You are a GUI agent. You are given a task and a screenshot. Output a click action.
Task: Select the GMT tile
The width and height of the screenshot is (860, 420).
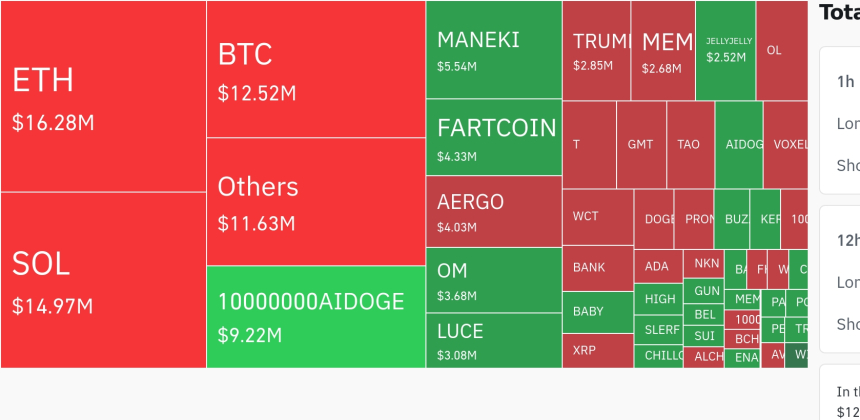pos(640,144)
